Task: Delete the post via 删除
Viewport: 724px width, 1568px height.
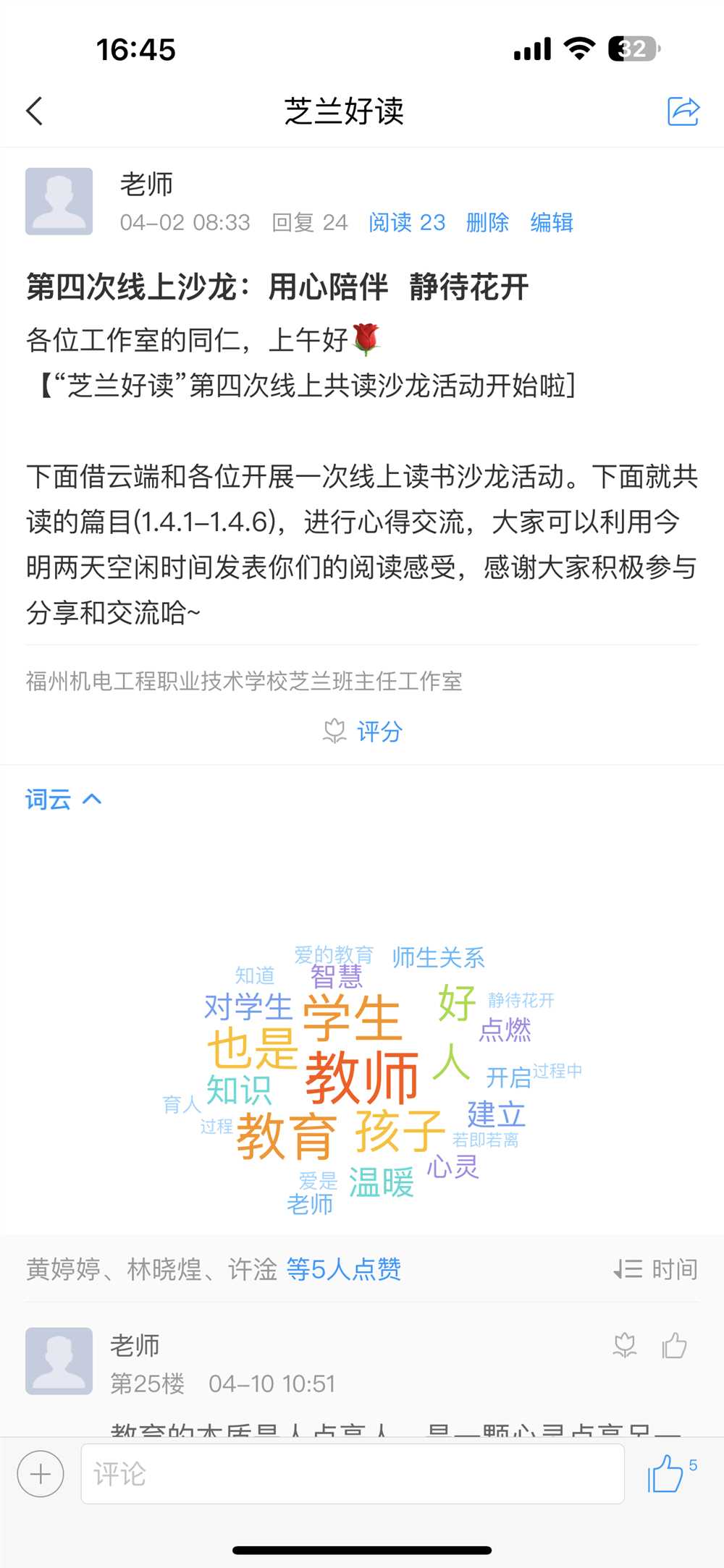Action: pyautogui.click(x=487, y=222)
